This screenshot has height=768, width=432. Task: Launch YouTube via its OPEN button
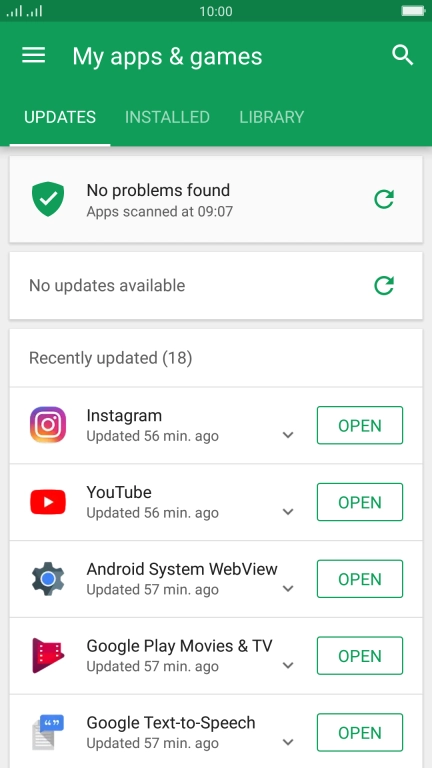[360, 502]
